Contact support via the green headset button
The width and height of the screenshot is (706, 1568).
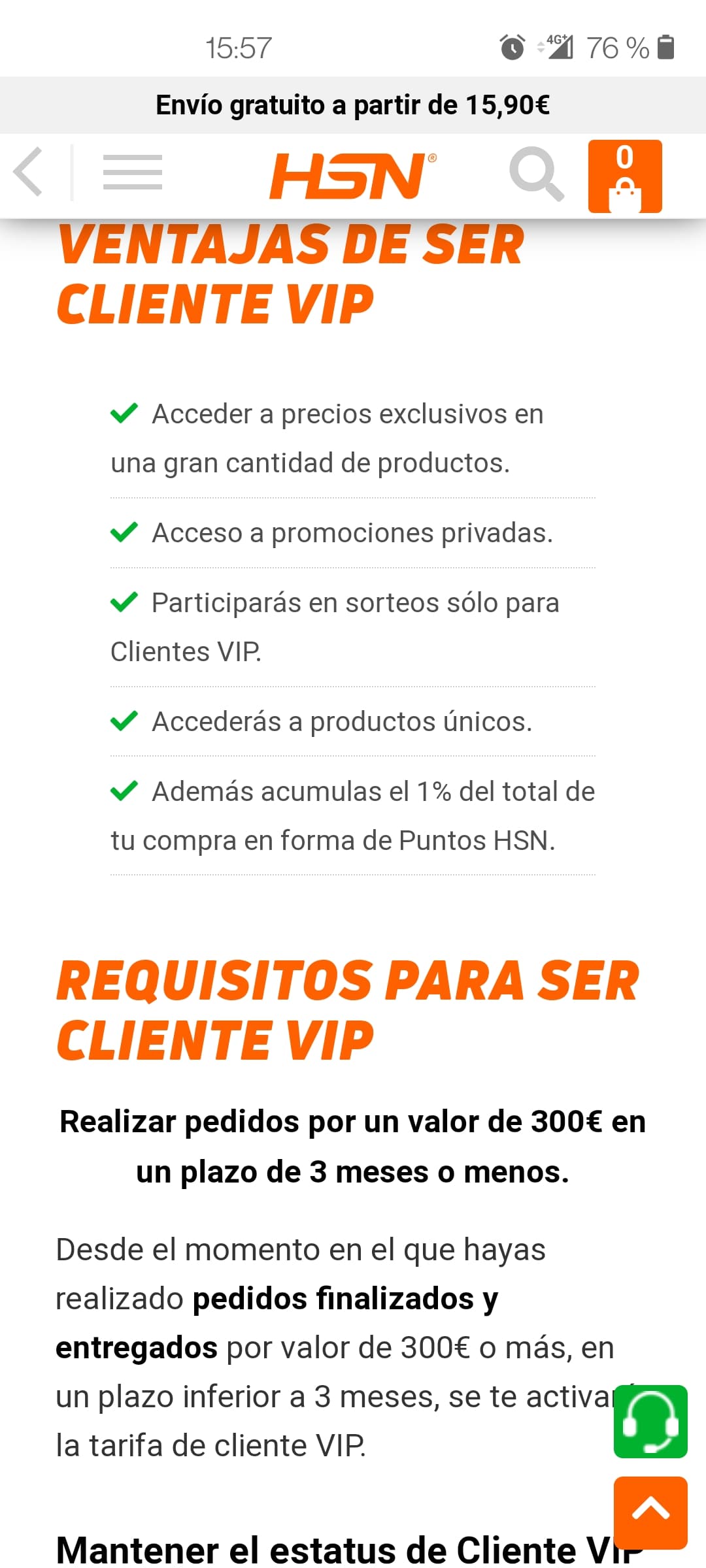click(650, 1421)
